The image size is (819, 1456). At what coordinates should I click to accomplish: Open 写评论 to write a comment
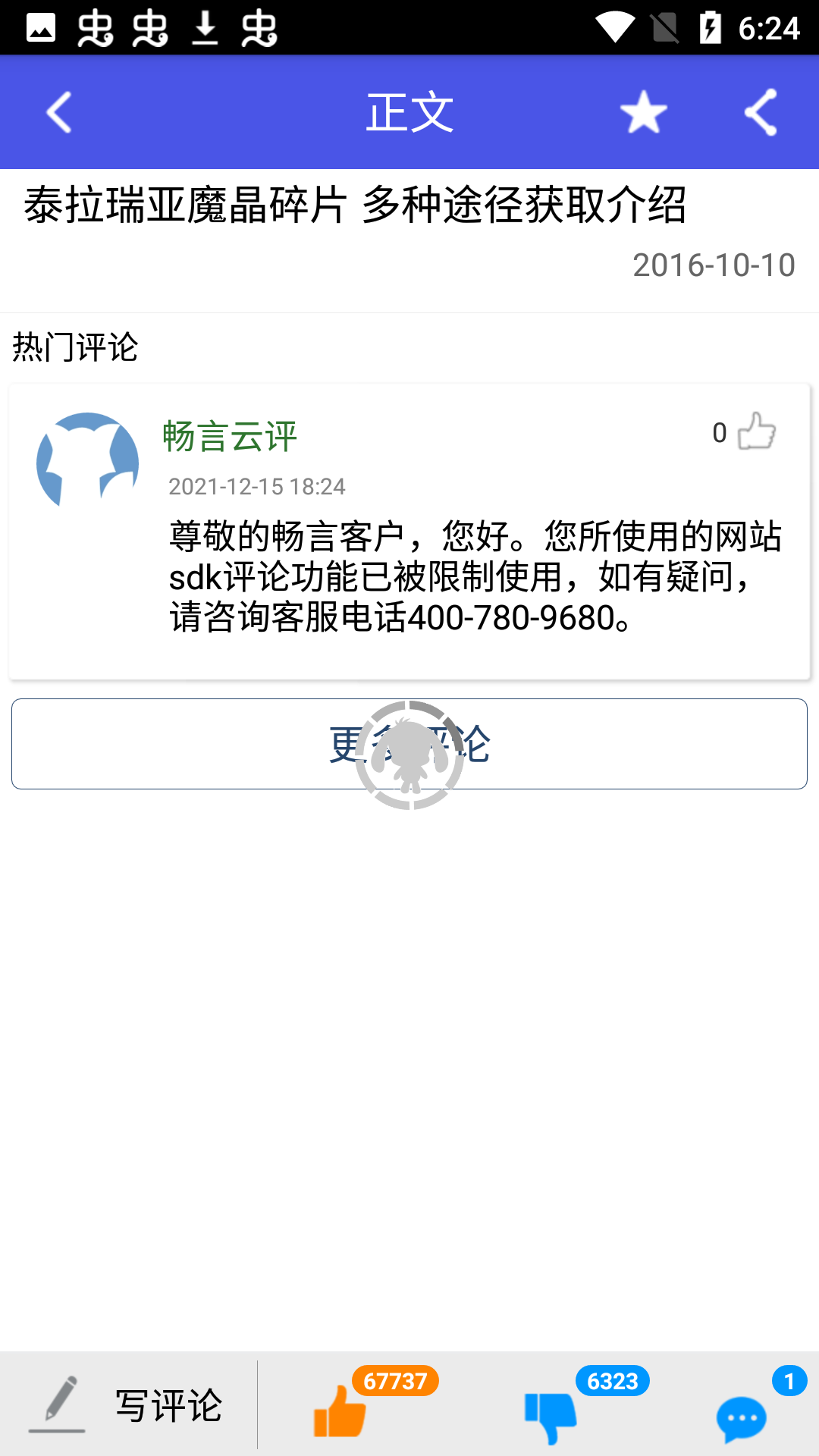click(x=126, y=1405)
